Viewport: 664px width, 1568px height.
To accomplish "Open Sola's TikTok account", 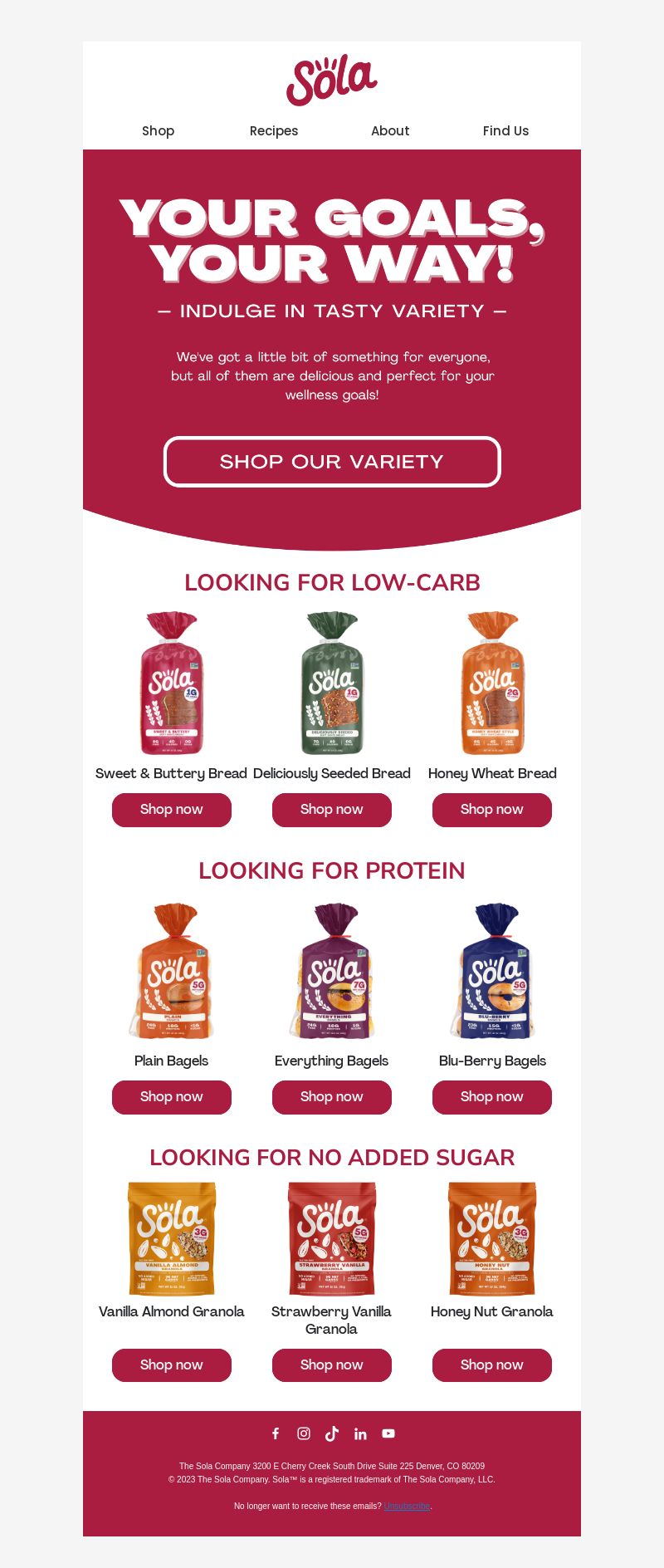I will [332, 1433].
